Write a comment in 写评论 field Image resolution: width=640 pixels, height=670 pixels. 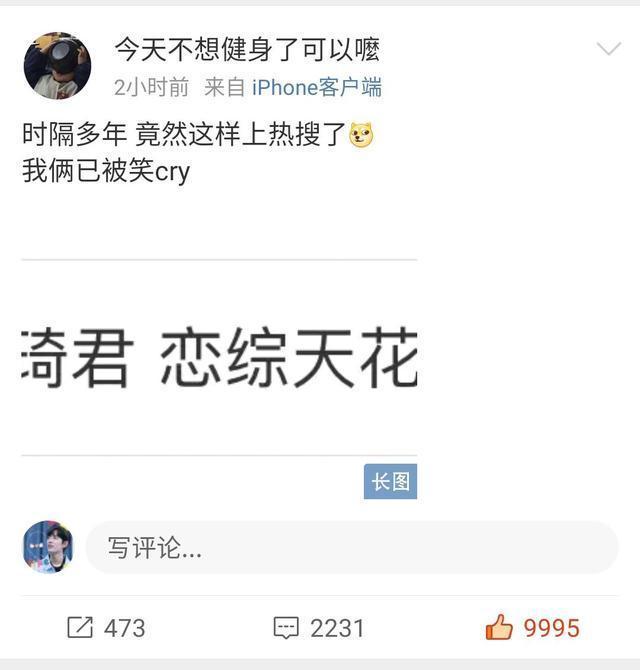(351, 548)
